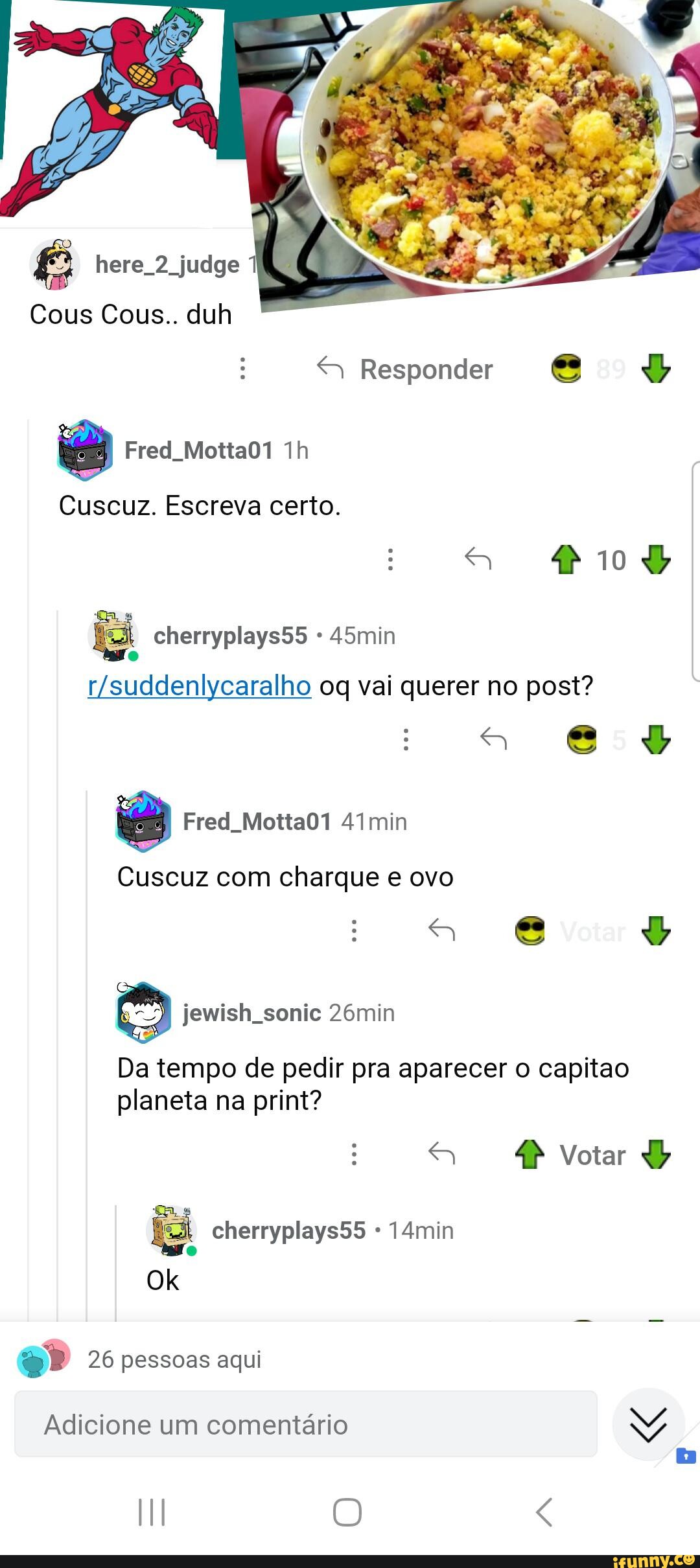Upvote Fred_Motta01's "Cuscuz. Escreva certo." comment
This screenshot has width=700, height=1568.
[566, 560]
